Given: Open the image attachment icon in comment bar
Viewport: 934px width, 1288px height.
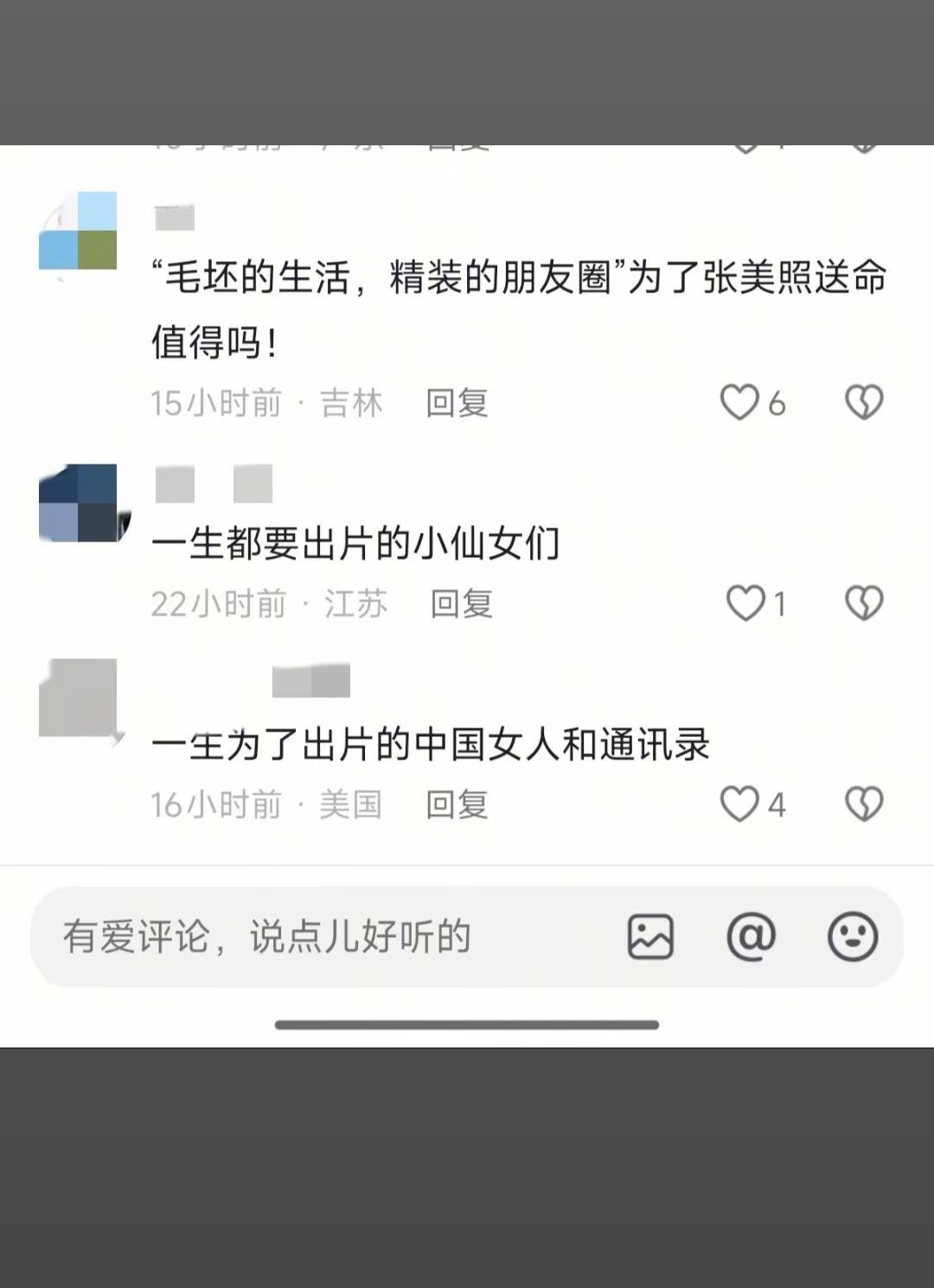Looking at the screenshot, I should click(x=653, y=936).
